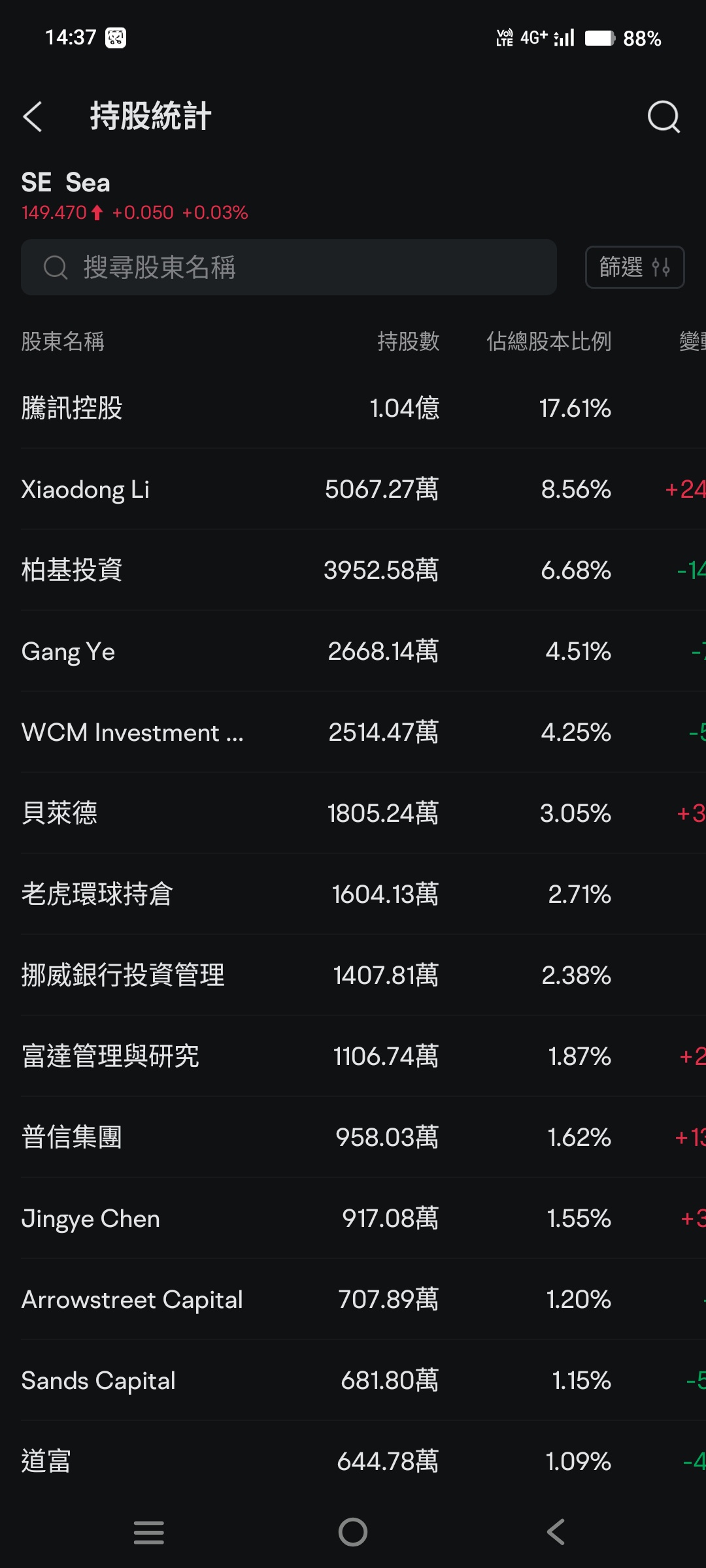Open the 篩選 filter button
The height and width of the screenshot is (1568, 706).
point(635,267)
